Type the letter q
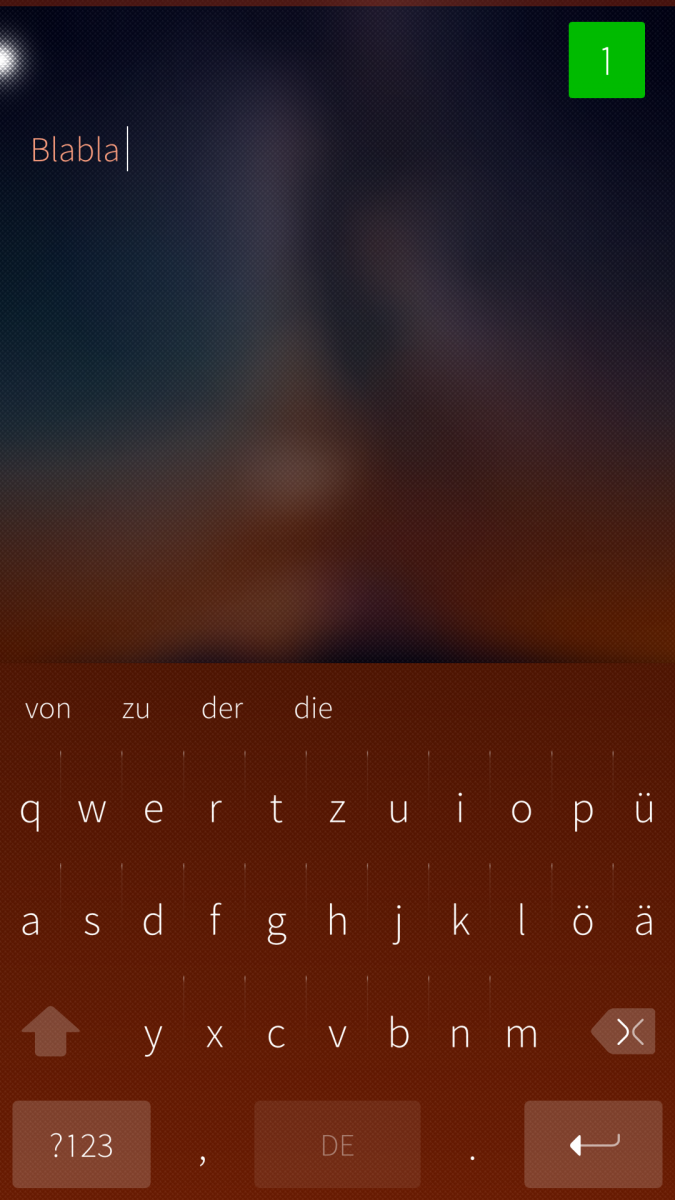This screenshot has height=1200, width=675. [x=30, y=809]
